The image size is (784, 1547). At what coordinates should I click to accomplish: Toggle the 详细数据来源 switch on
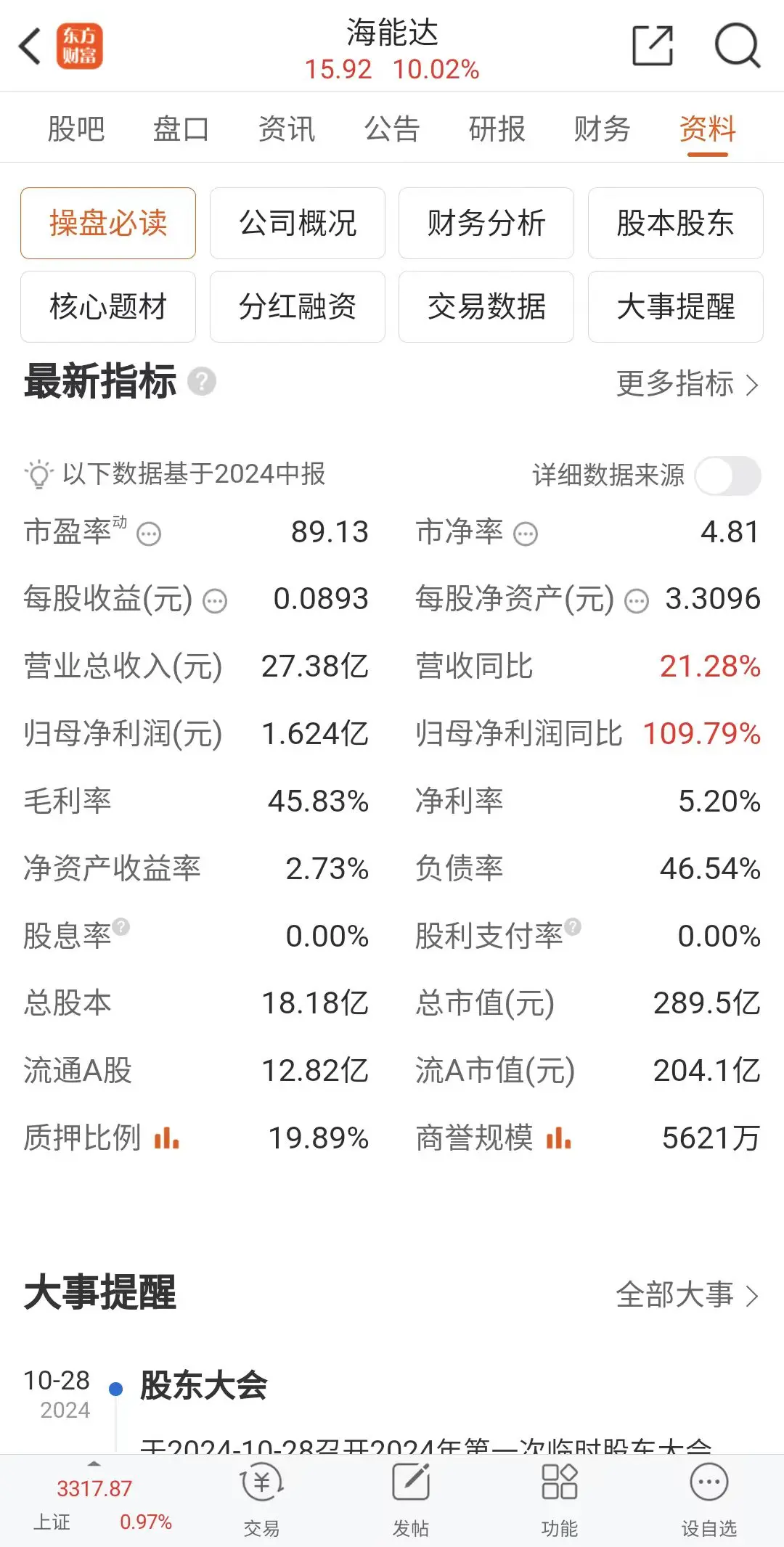pyautogui.click(x=728, y=475)
